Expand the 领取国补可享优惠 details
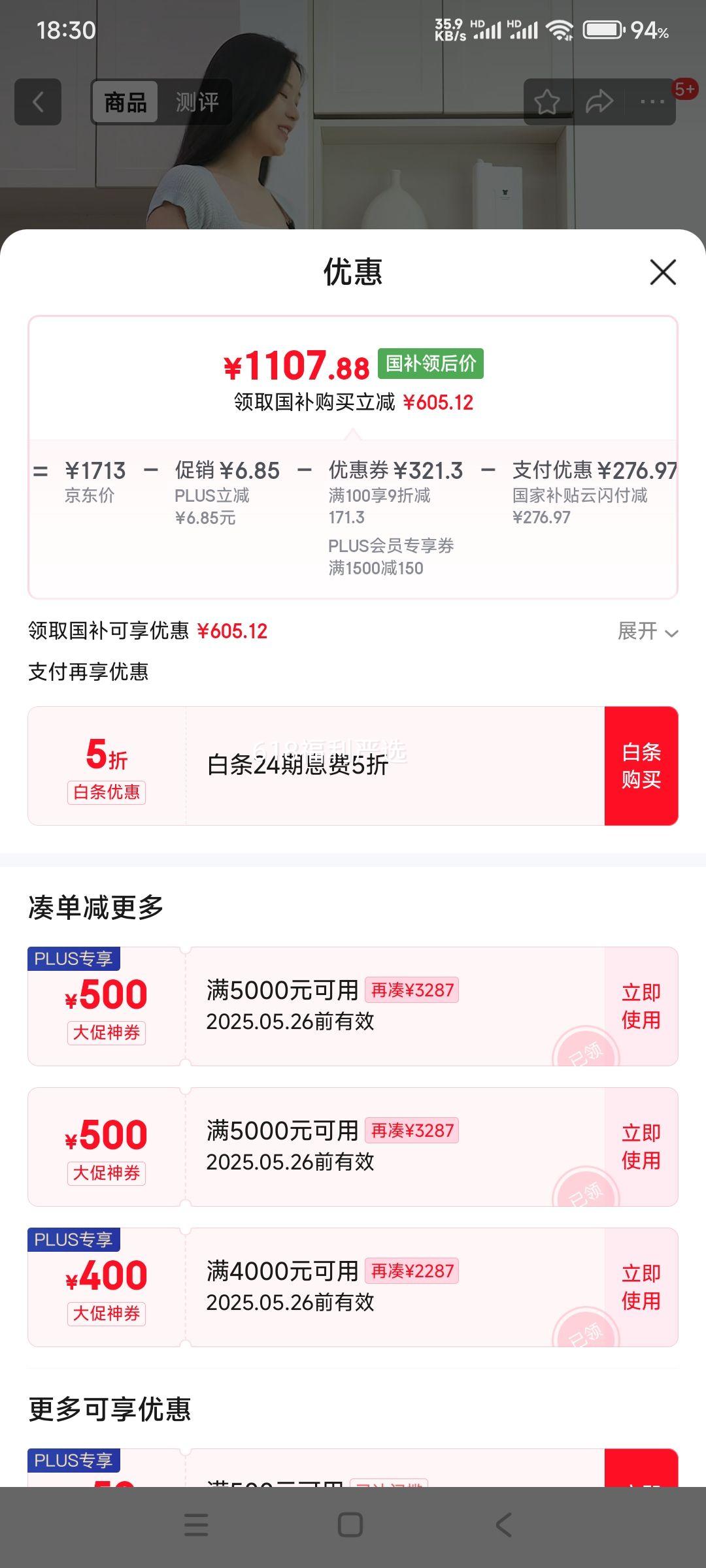Screen dimensions: 706x1568 (x=647, y=631)
